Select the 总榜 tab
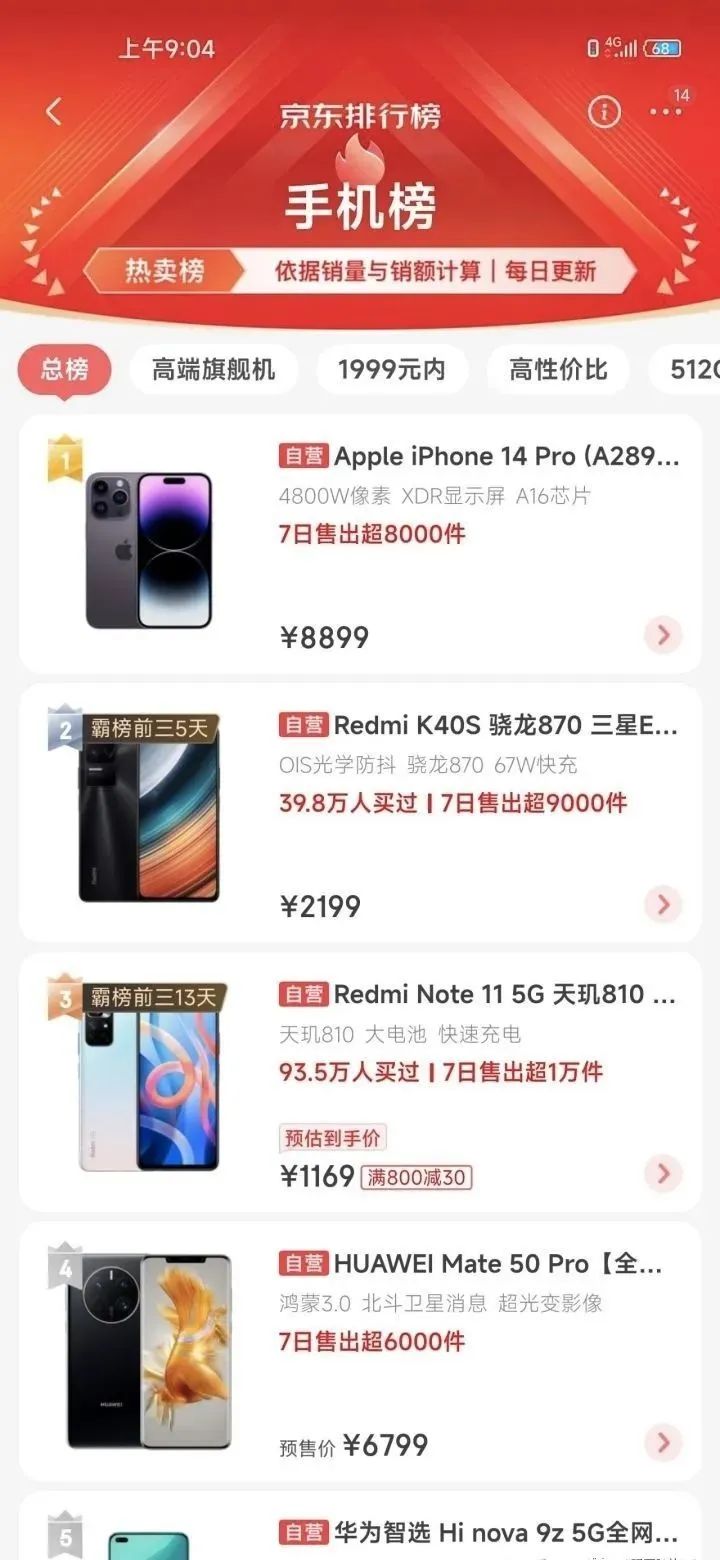720x1560 pixels. tap(64, 369)
